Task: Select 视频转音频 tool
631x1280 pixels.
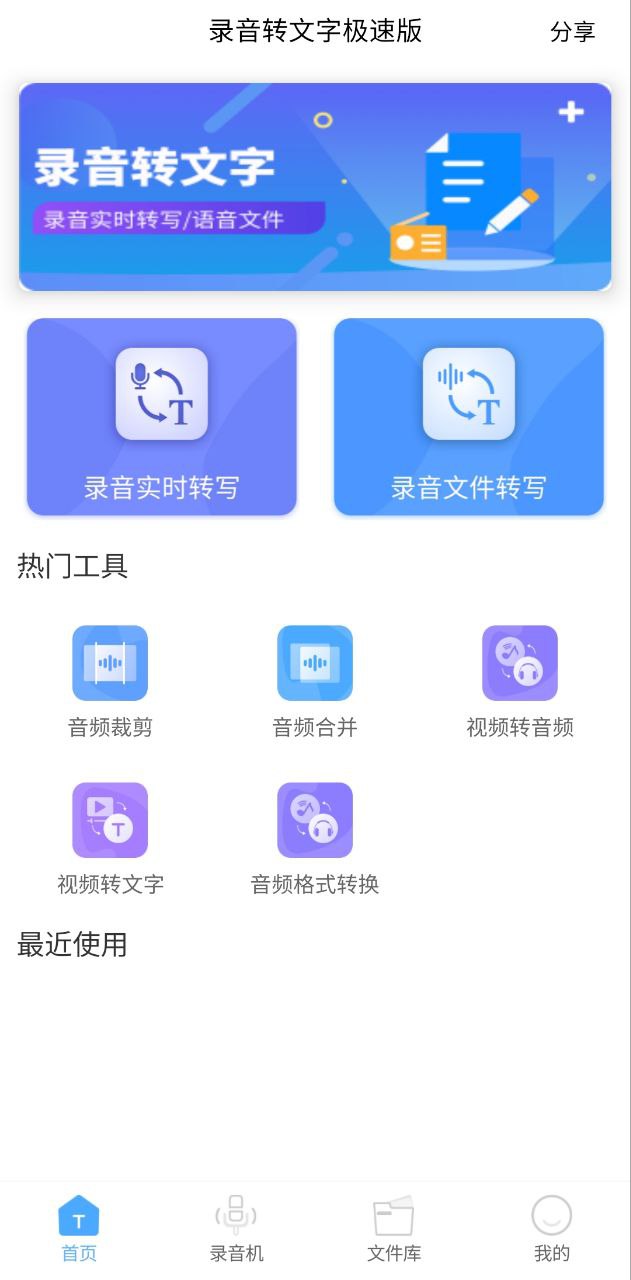Action: tap(520, 682)
